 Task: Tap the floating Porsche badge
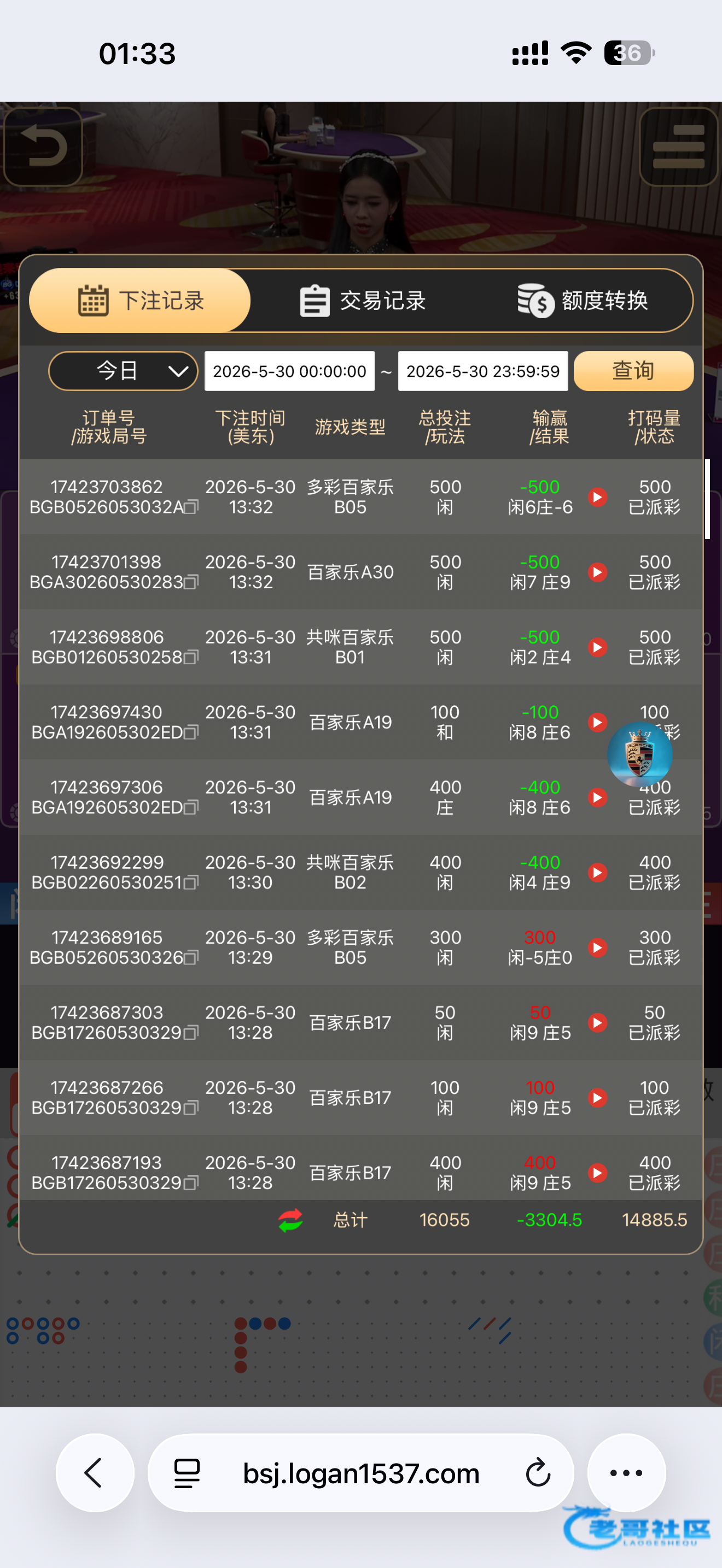point(640,755)
